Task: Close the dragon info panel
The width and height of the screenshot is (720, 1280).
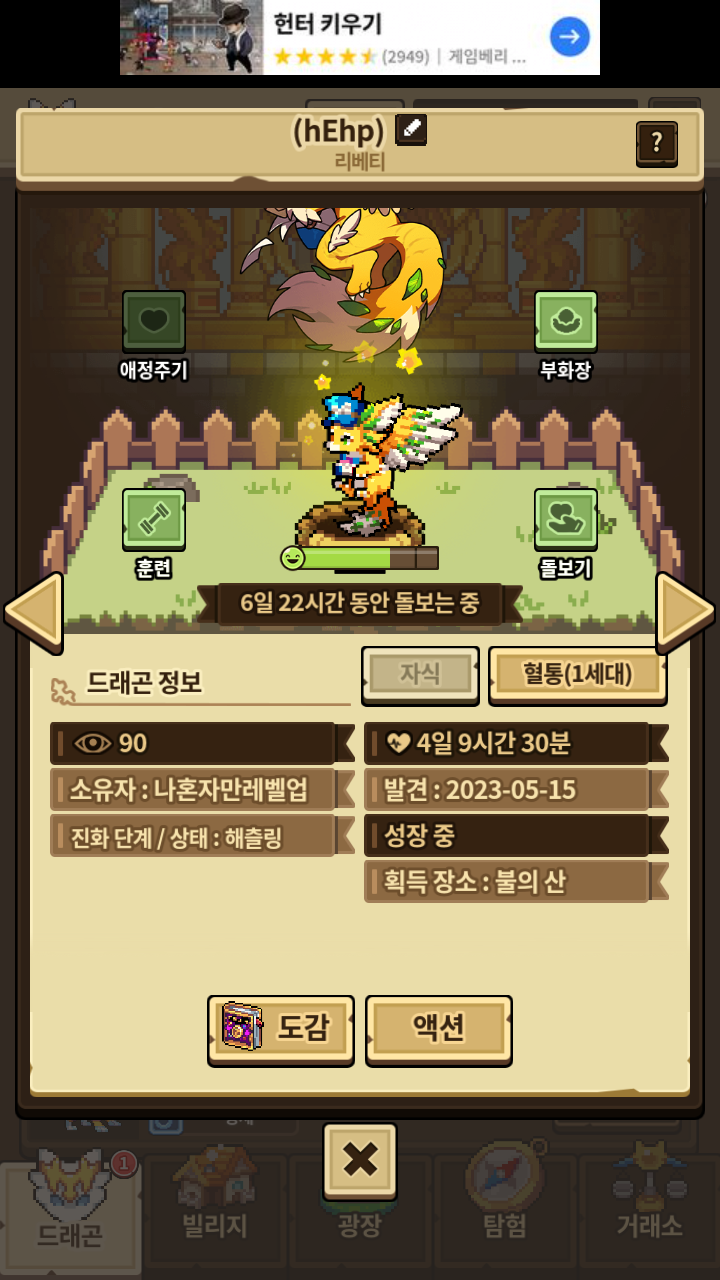Action: 360,1160
